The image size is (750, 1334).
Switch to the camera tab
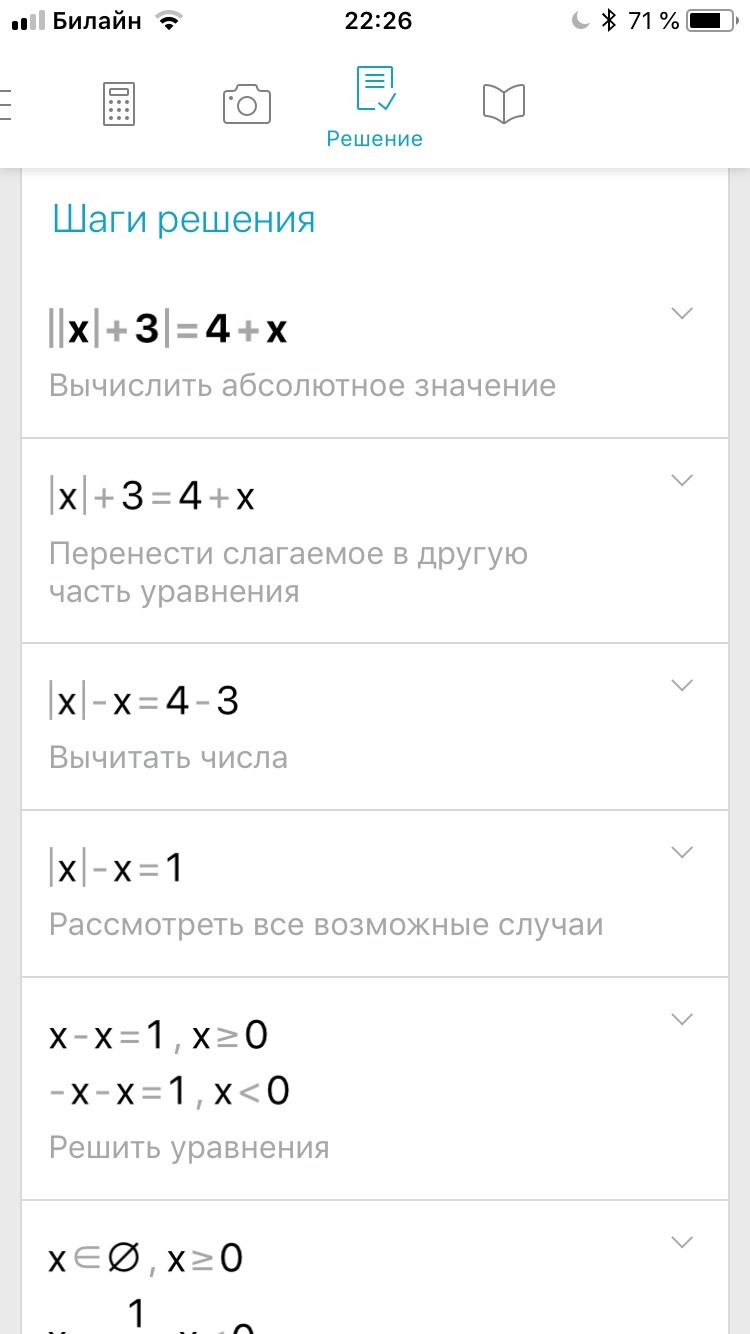(x=246, y=104)
